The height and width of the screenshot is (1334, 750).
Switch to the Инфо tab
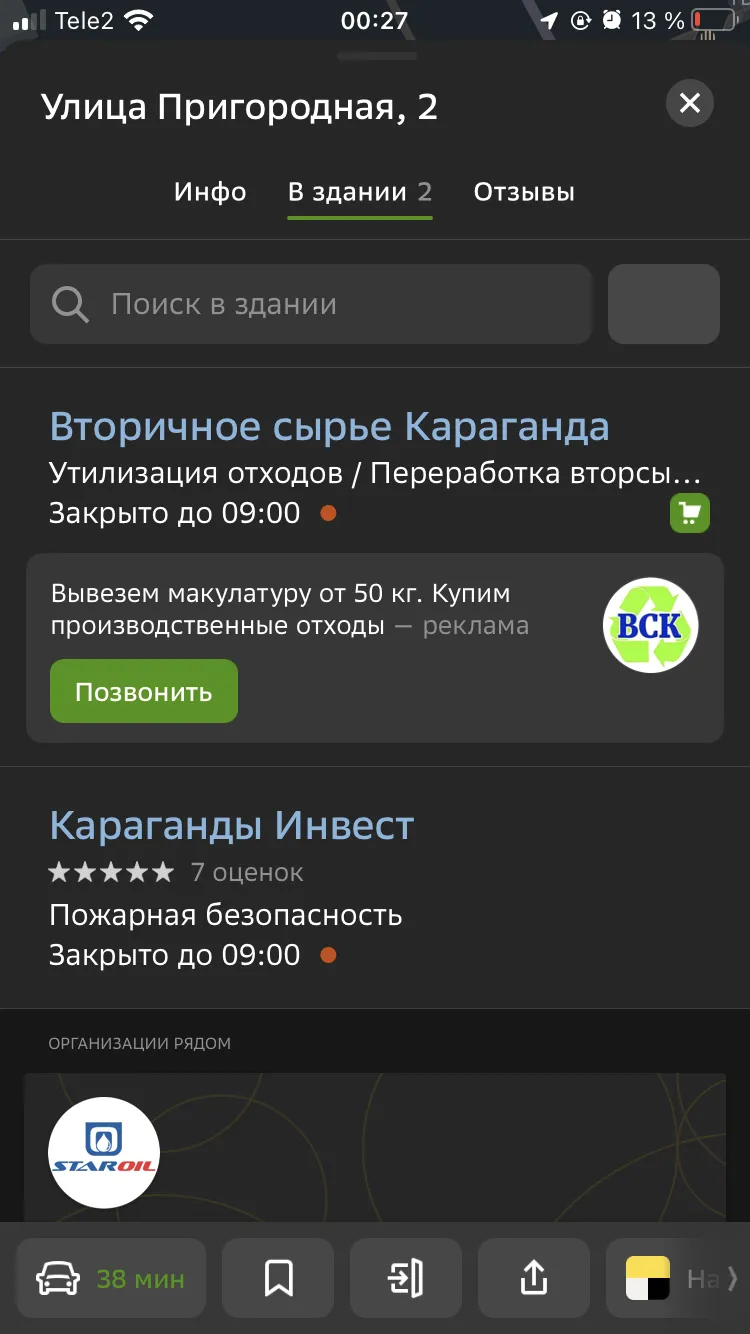(x=210, y=192)
